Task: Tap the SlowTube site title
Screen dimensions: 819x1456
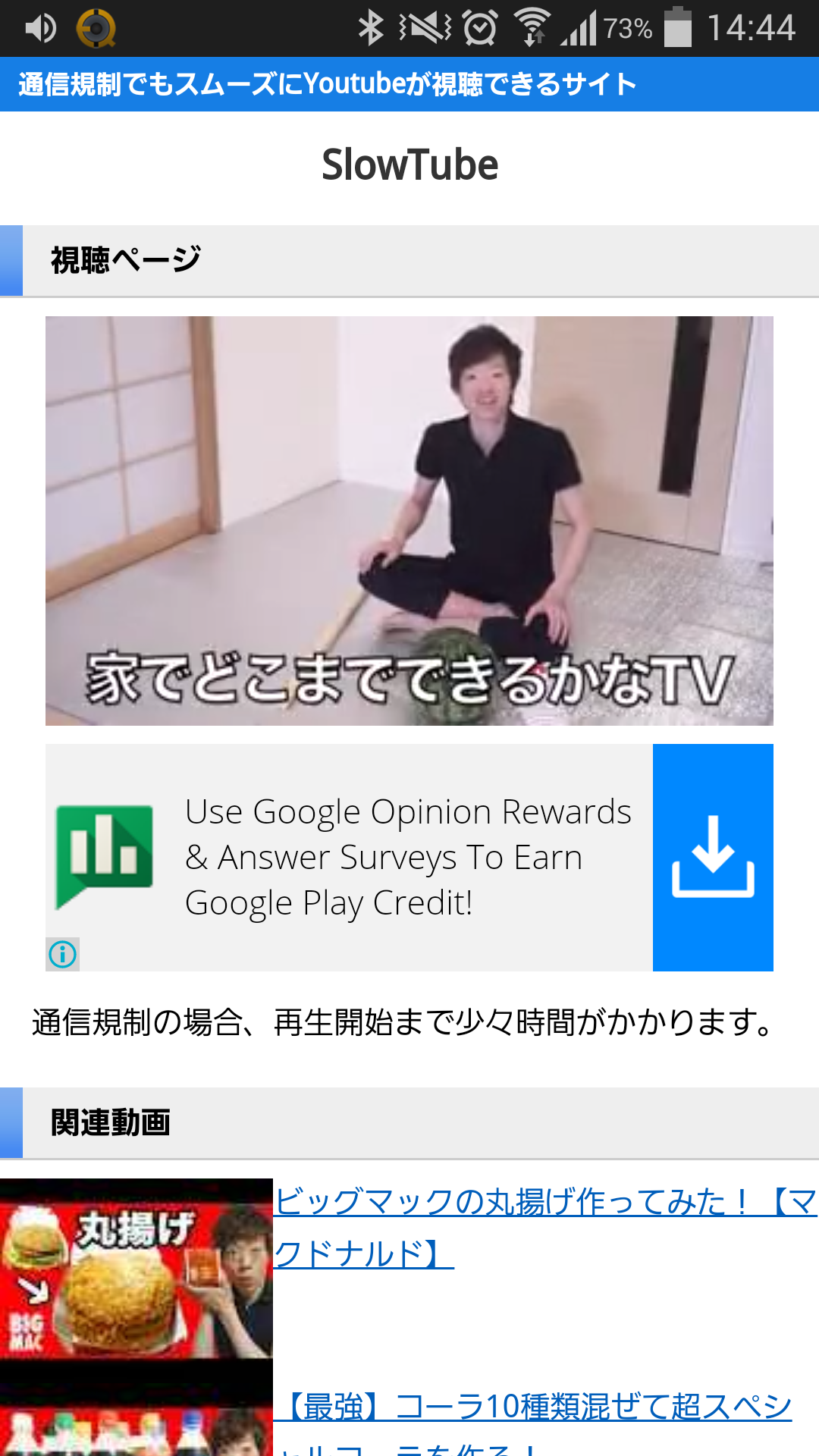Action: (x=409, y=163)
